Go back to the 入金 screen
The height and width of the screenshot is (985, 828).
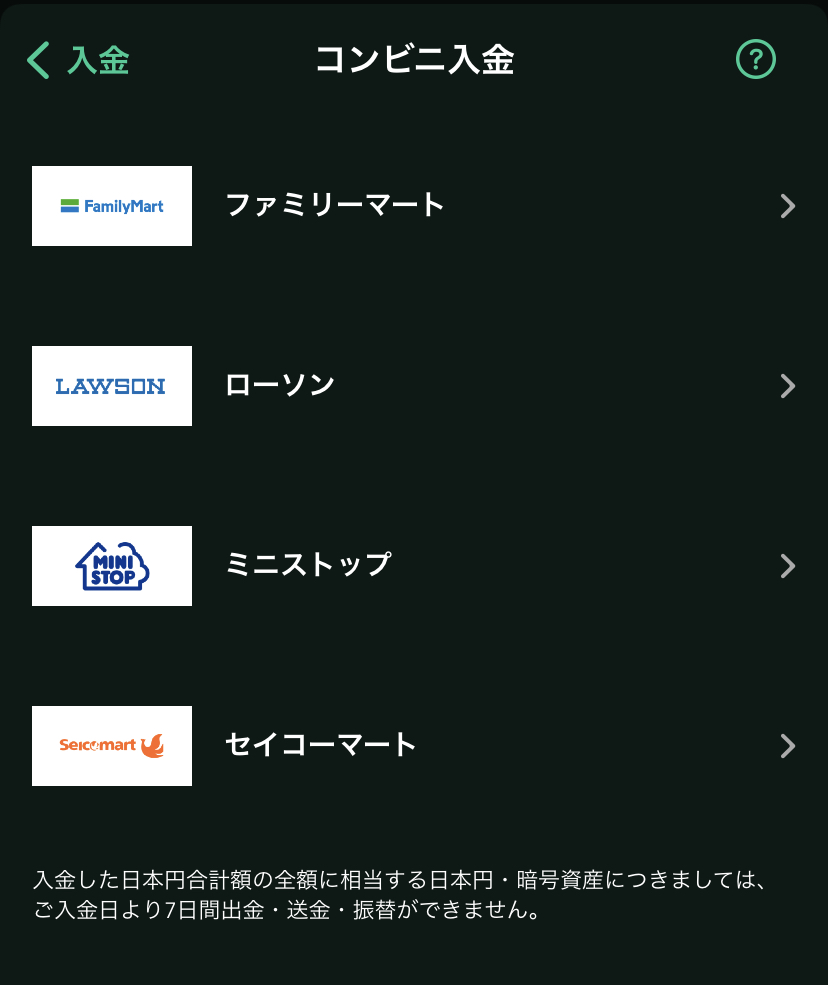click(x=78, y=60)
